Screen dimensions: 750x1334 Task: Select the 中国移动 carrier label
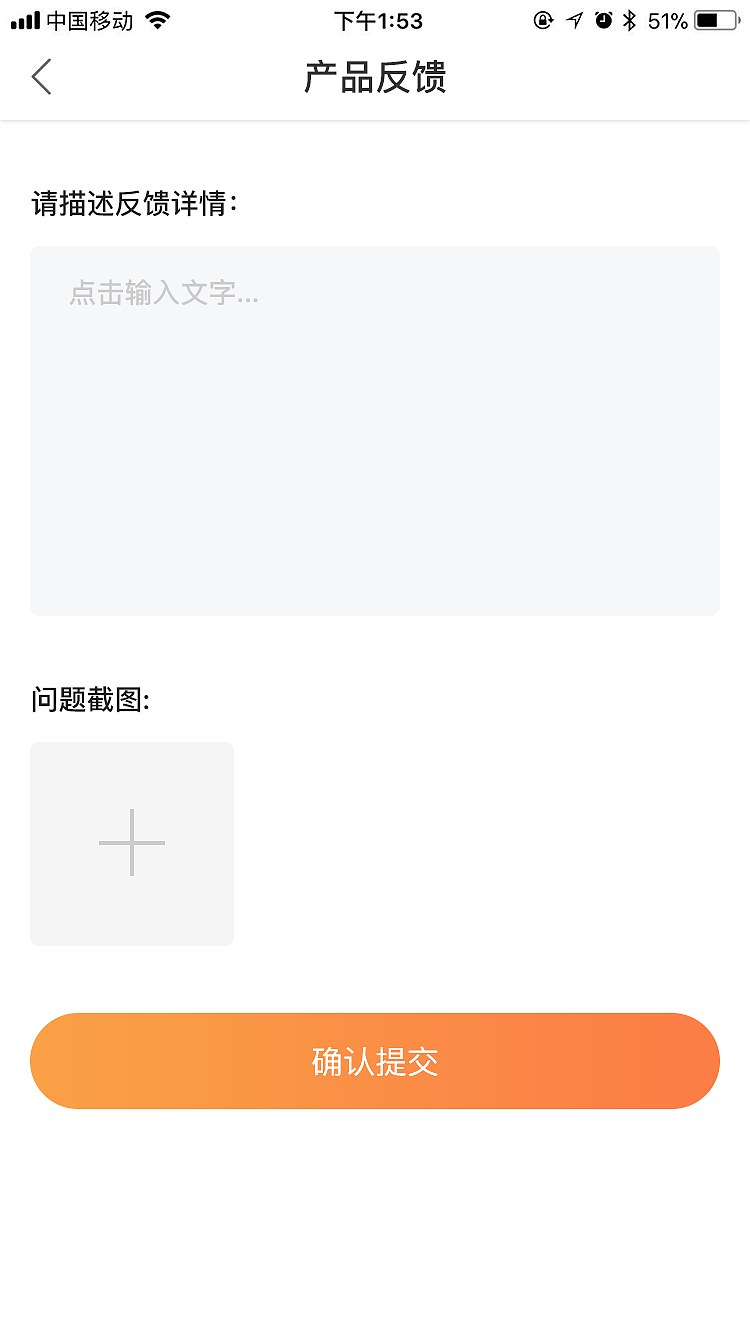[90, 18]
